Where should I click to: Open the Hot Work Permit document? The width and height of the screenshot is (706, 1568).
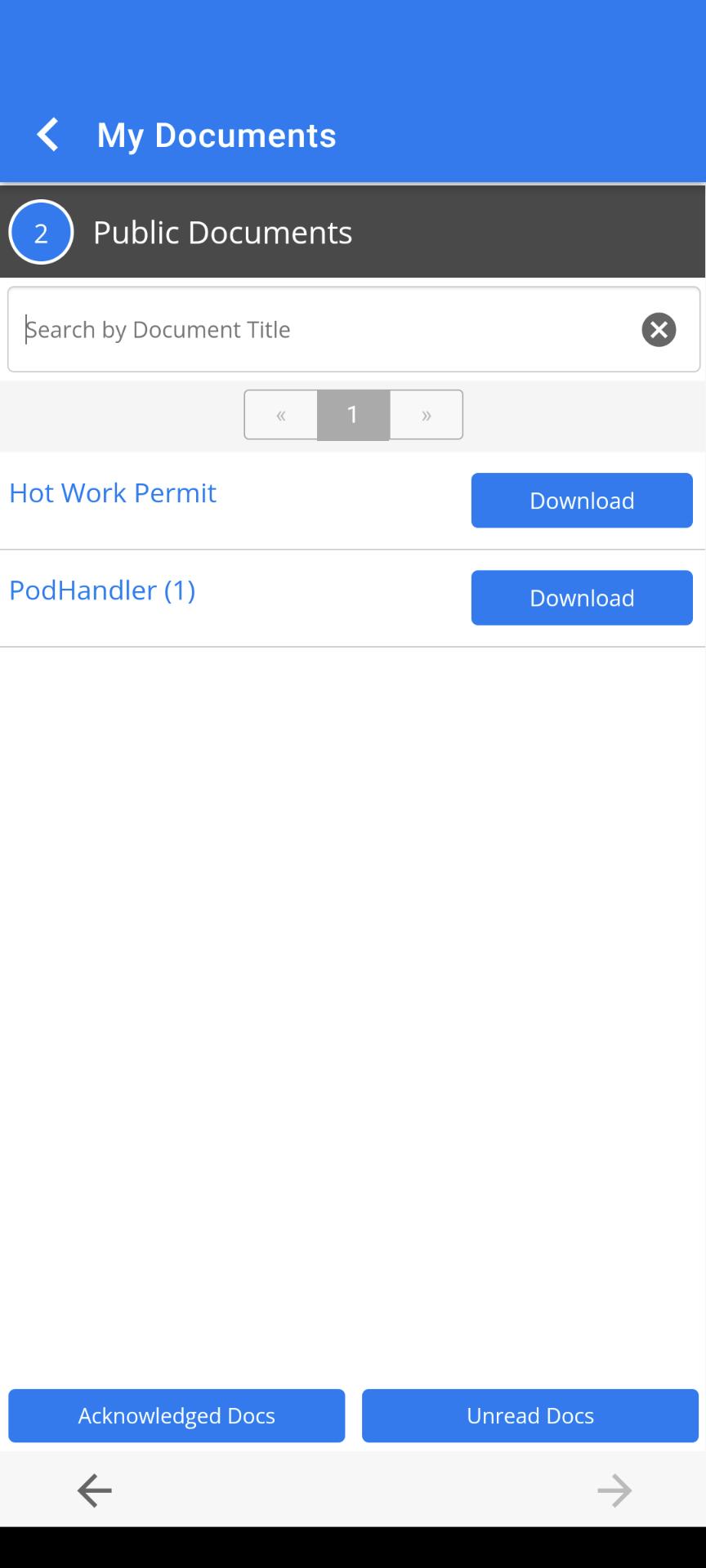click(113, 492)
